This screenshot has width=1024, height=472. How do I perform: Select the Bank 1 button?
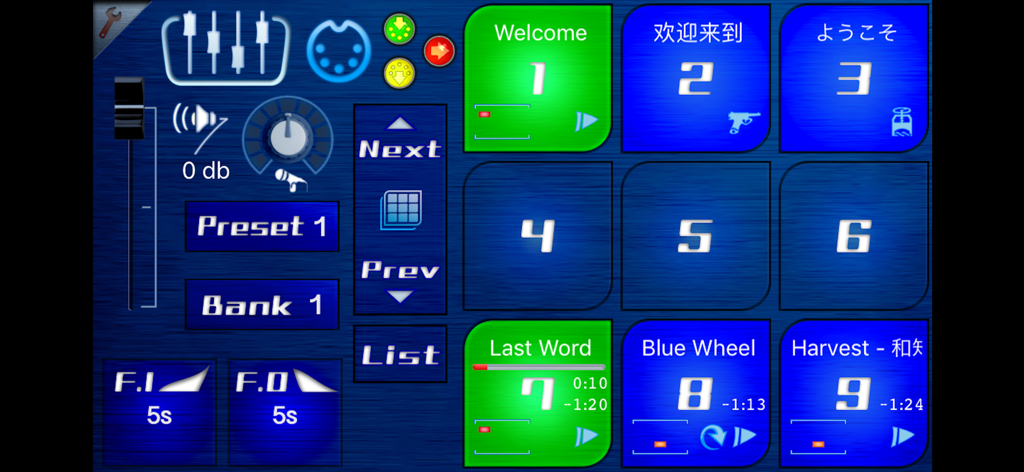pyautogui.click(x=262, y=305)
